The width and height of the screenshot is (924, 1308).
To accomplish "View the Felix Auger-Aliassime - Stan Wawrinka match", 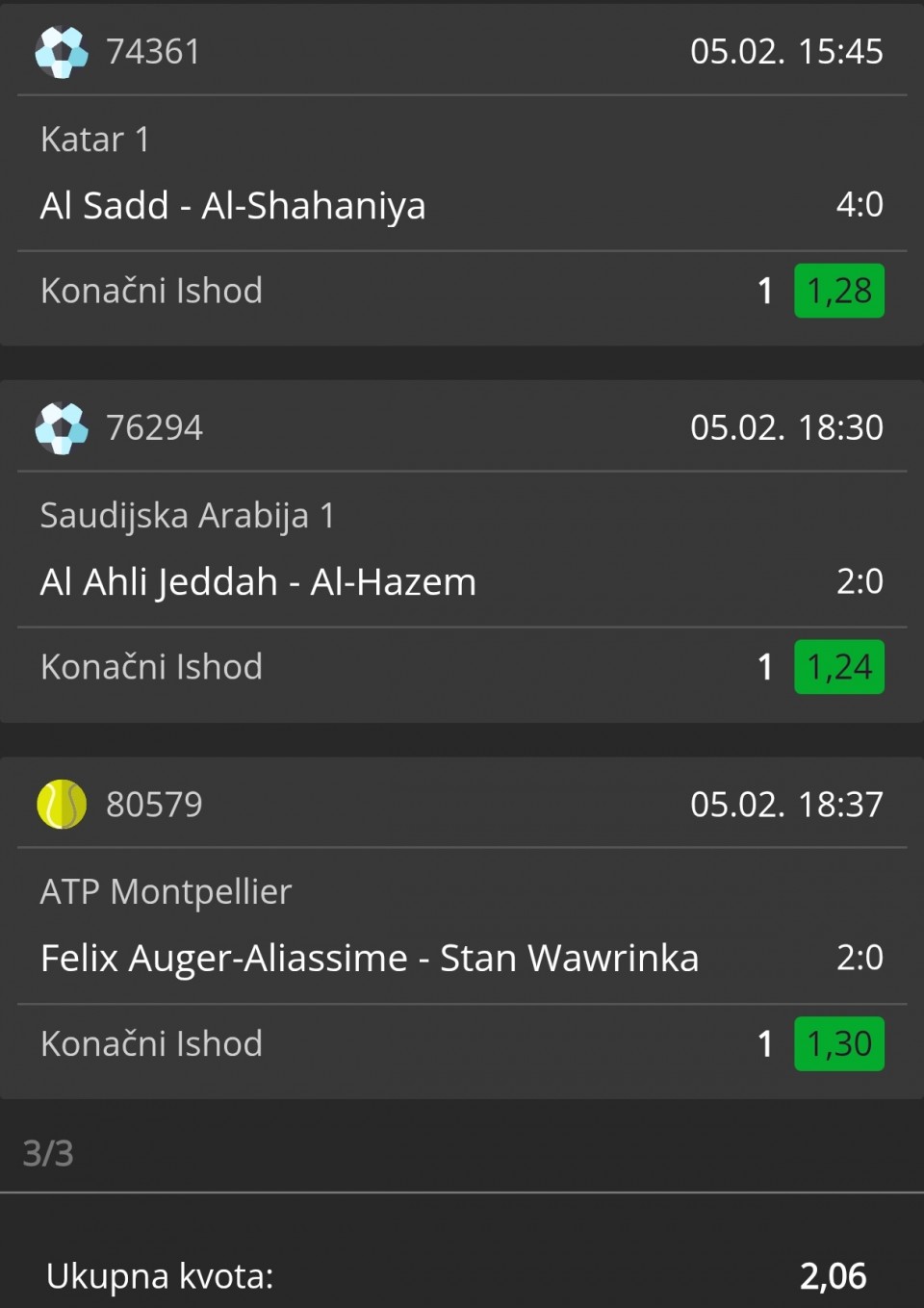I will (370, 959).
